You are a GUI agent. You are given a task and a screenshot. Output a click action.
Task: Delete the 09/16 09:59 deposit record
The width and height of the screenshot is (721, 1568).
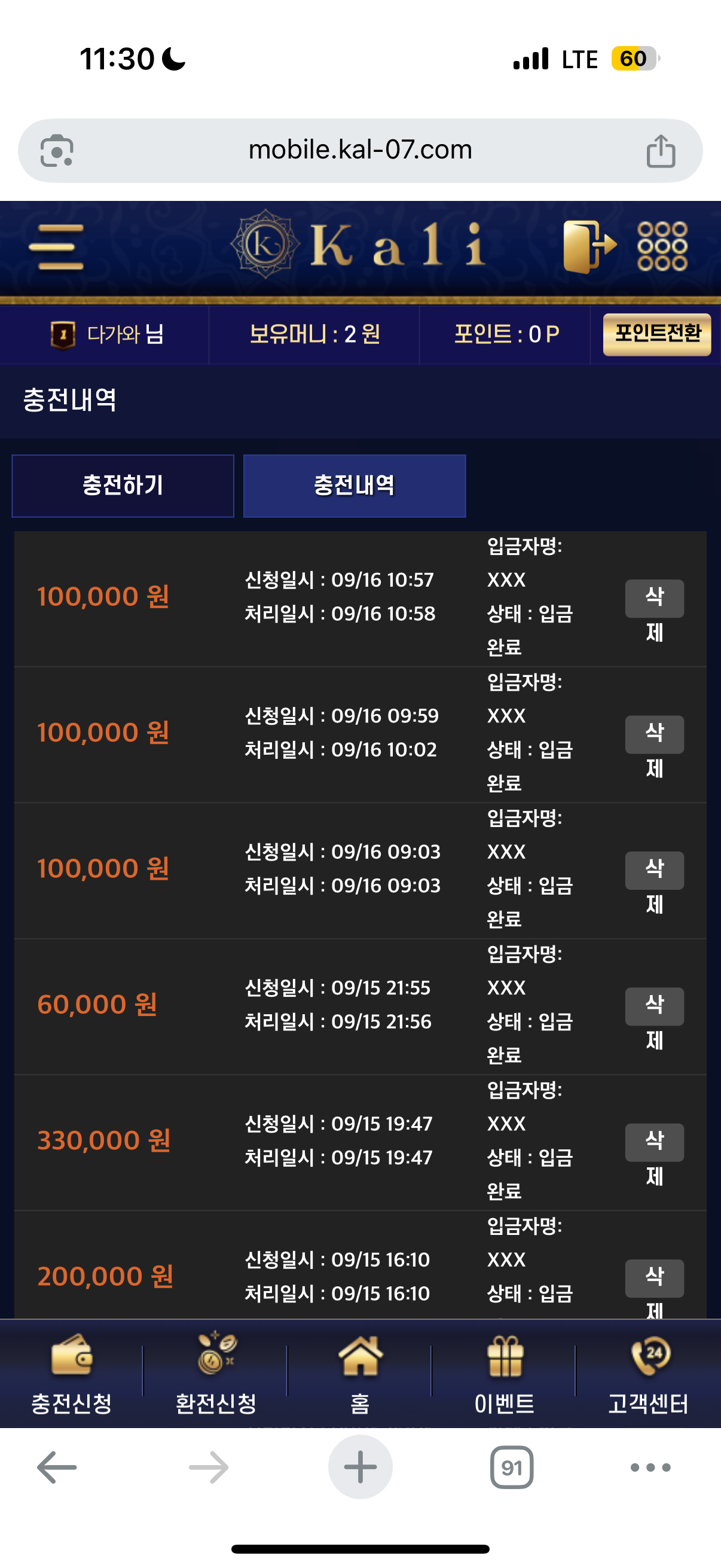pos(654,749)
